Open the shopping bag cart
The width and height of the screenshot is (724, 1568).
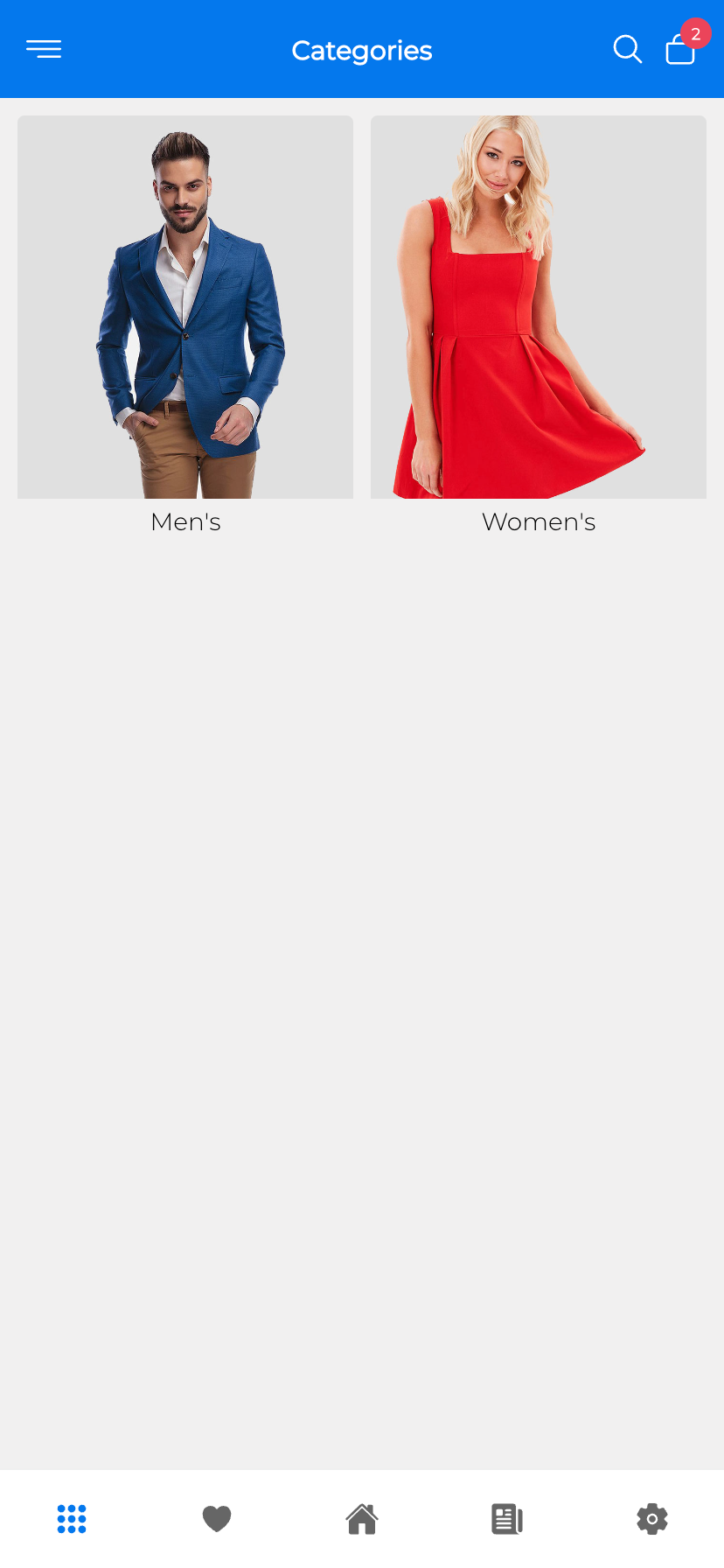pyautogui.click(x=680, y=50)
